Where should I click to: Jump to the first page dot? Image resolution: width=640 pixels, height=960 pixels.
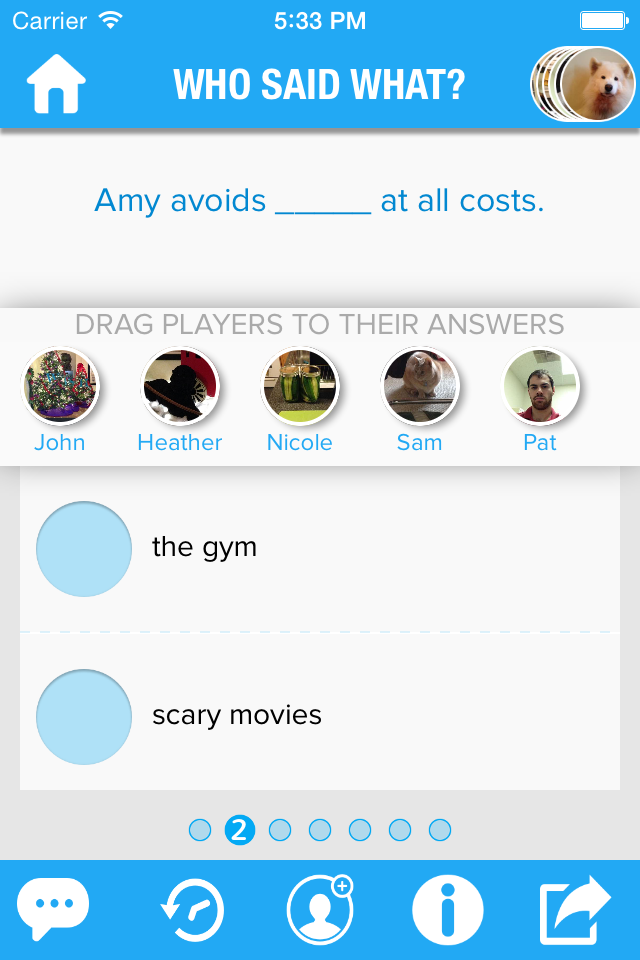click(200, 830)
